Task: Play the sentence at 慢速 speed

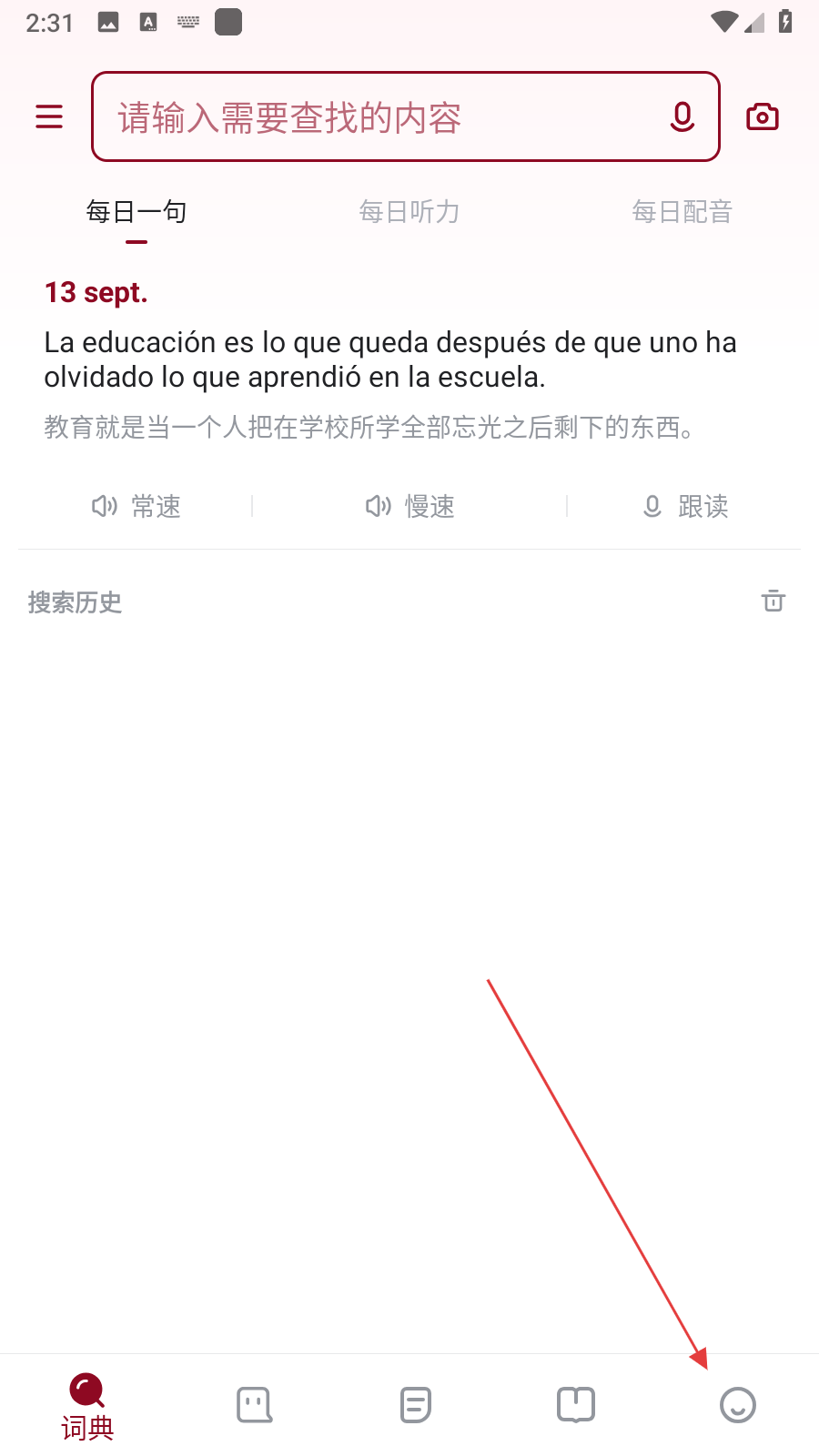Action: click(409, 506)
